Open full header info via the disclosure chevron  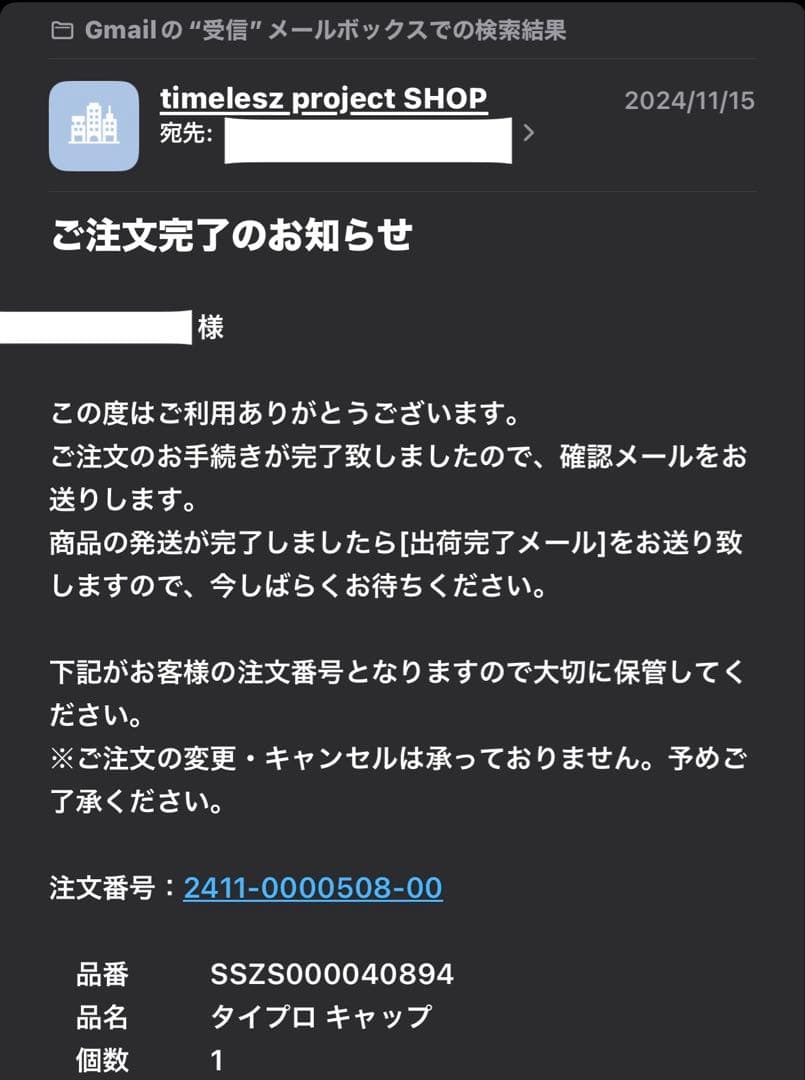(x=530, y=133)
